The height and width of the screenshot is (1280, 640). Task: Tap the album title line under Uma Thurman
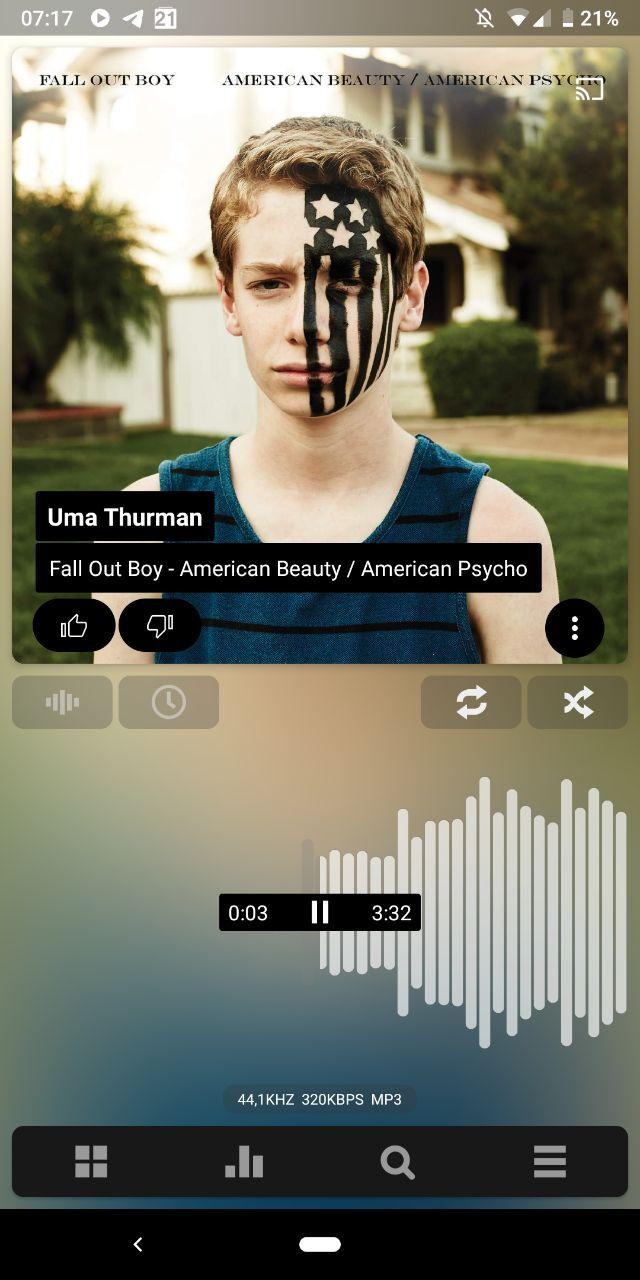[x=288, y=568]
